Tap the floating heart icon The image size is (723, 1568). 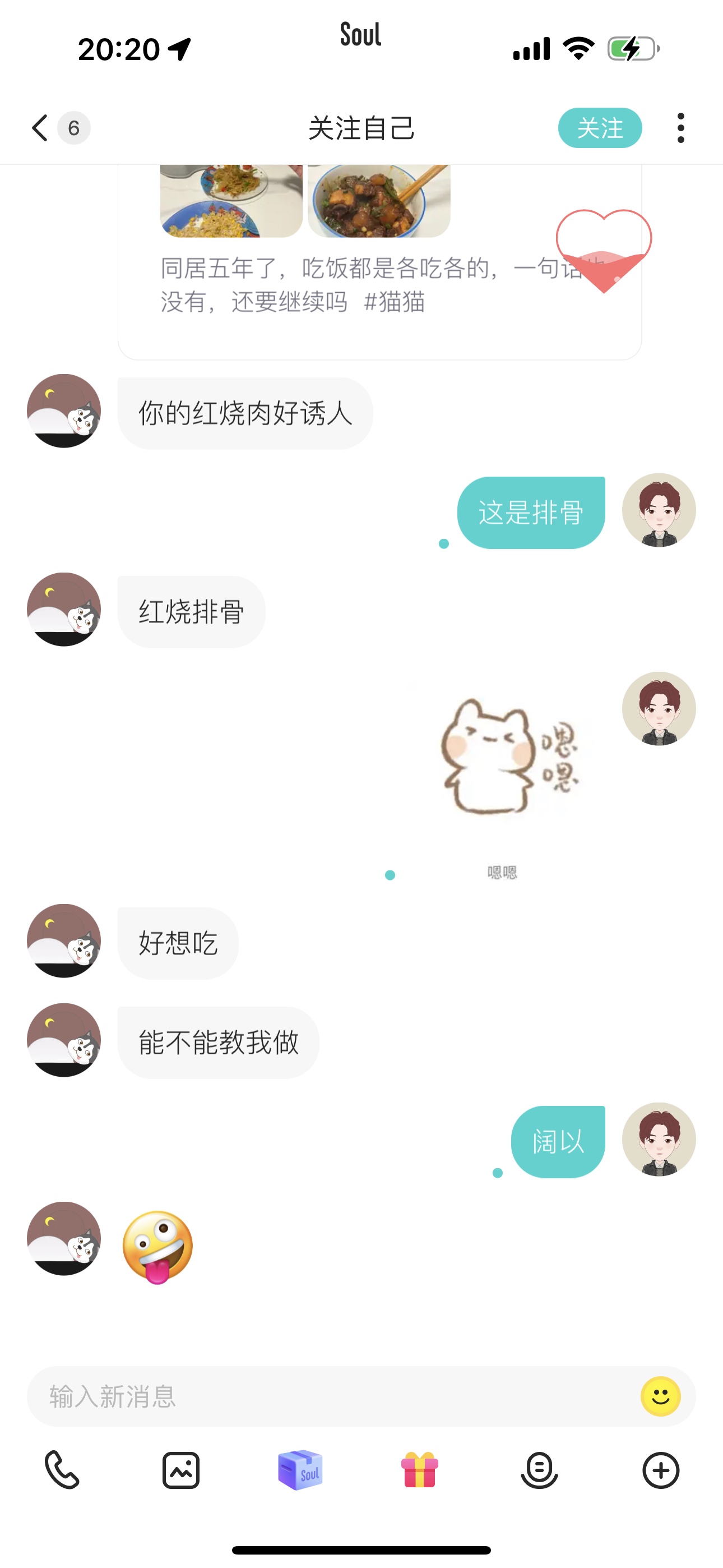(x=604, y=251)
